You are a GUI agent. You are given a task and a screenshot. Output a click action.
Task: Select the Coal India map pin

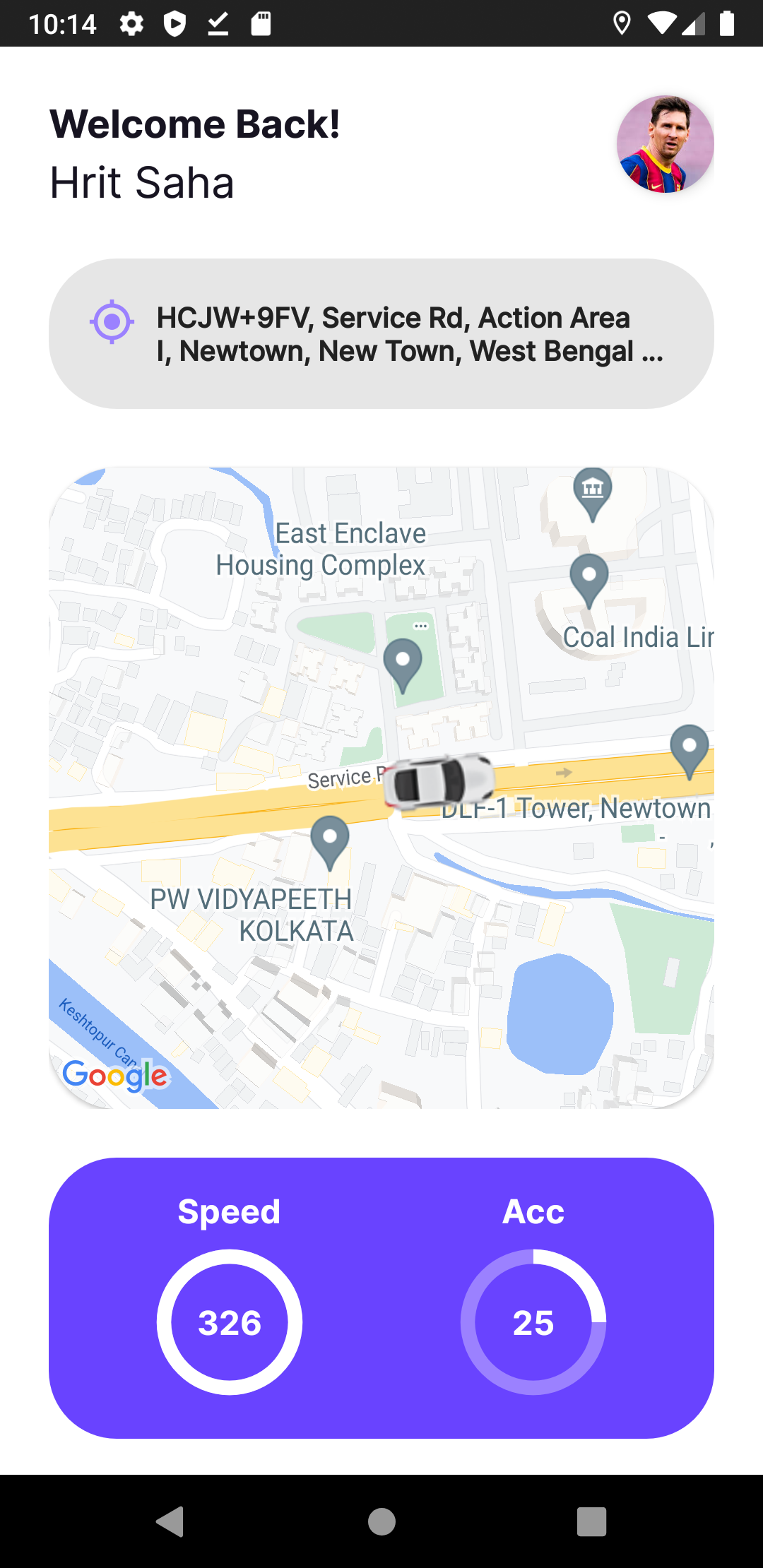pos(589,579)
